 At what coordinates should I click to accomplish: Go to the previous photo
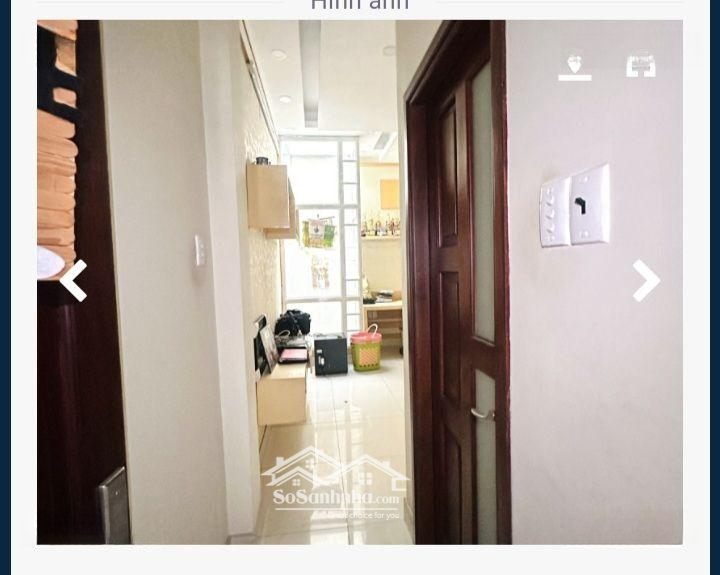coord(73,281)
